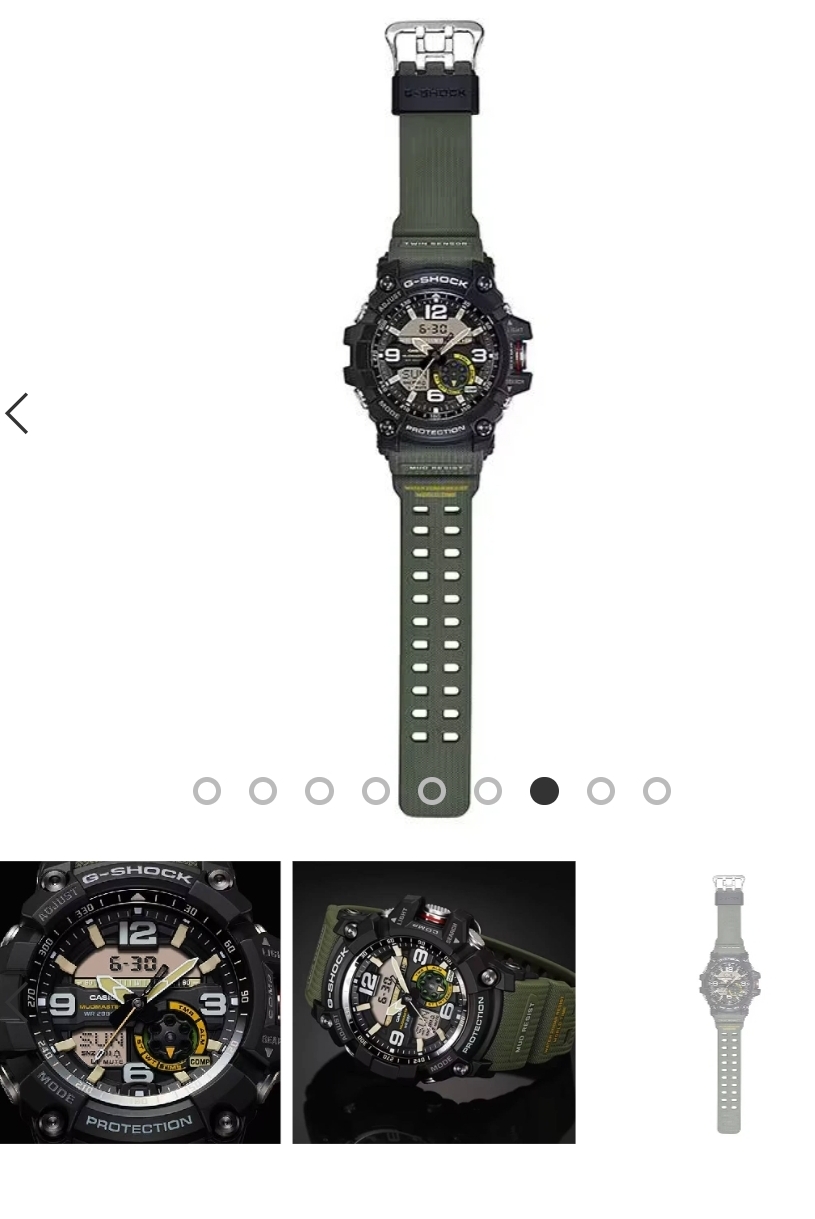Select the first carousel page dot
The width and height of the screenshot is (815, 1219).
206,791
